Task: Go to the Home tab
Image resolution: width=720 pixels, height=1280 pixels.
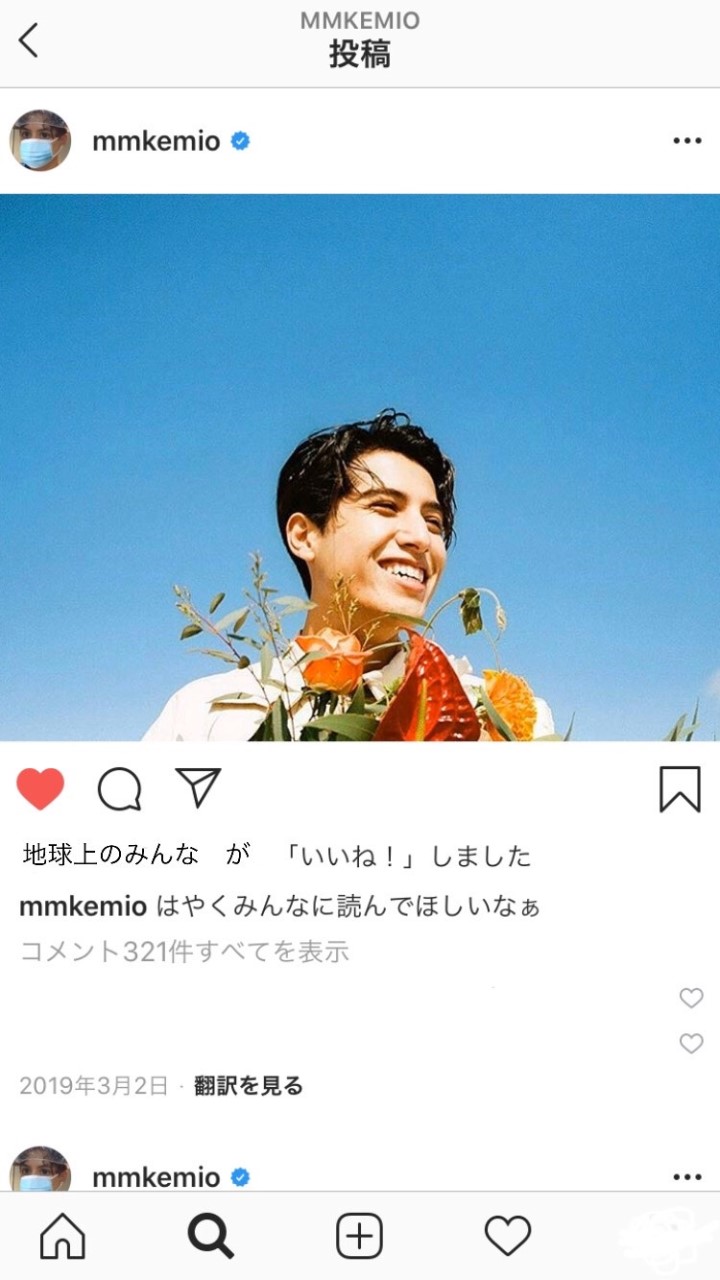Action: [62, 1237]
